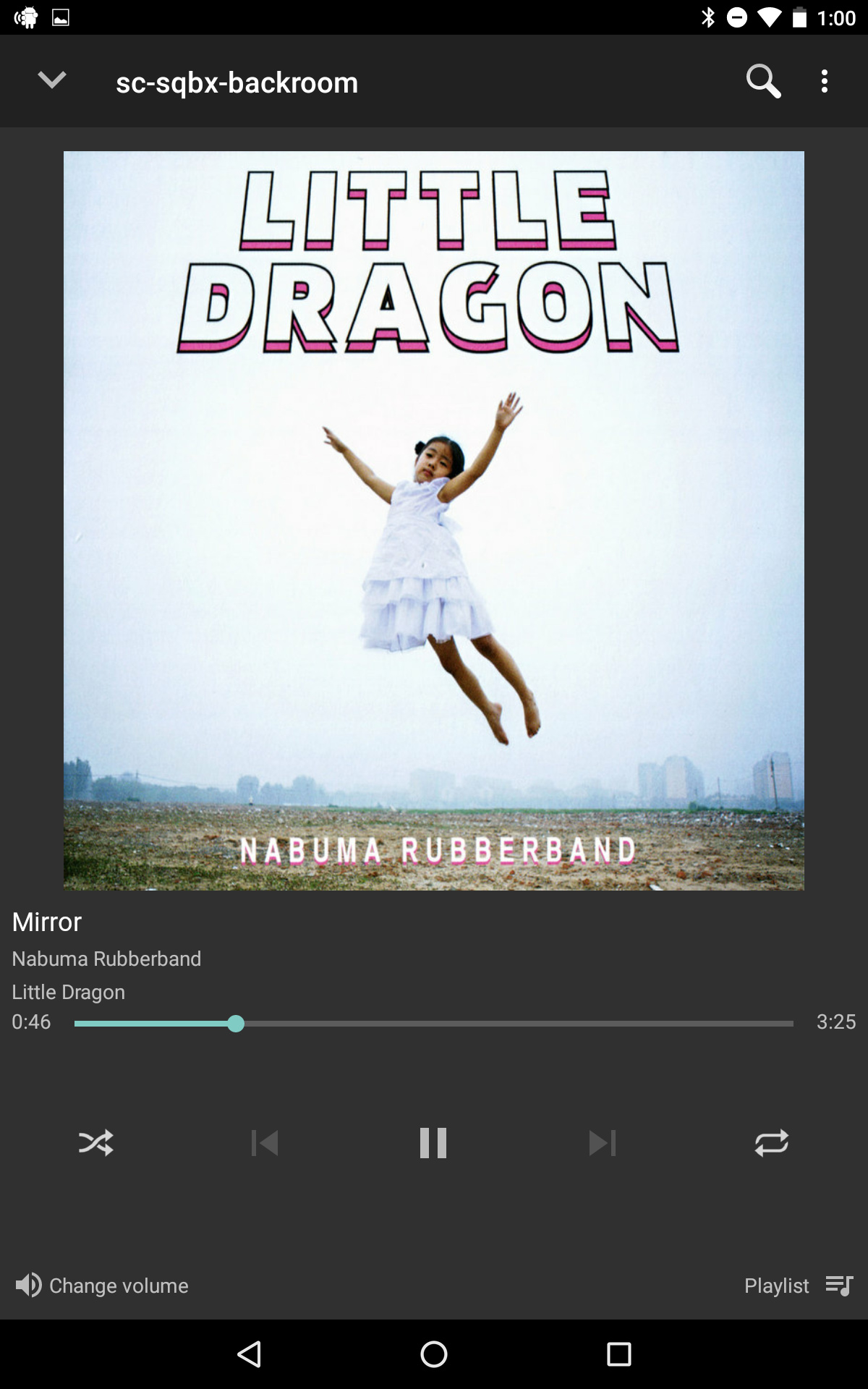Open the Playlist
868x1389 pixels.
pyautogui.click(x=799, y=1286)
